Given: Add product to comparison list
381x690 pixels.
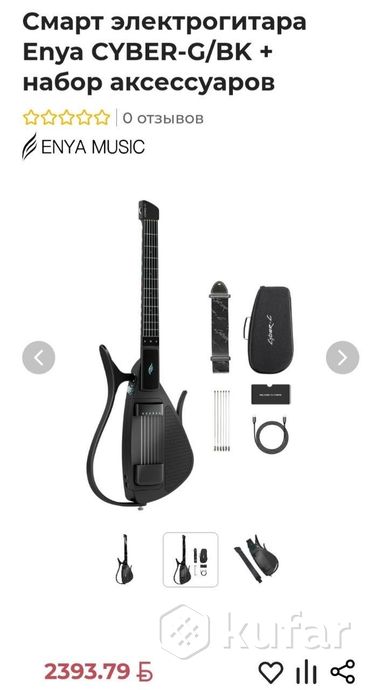Looking at the screenshot, I should coord(307,672).
